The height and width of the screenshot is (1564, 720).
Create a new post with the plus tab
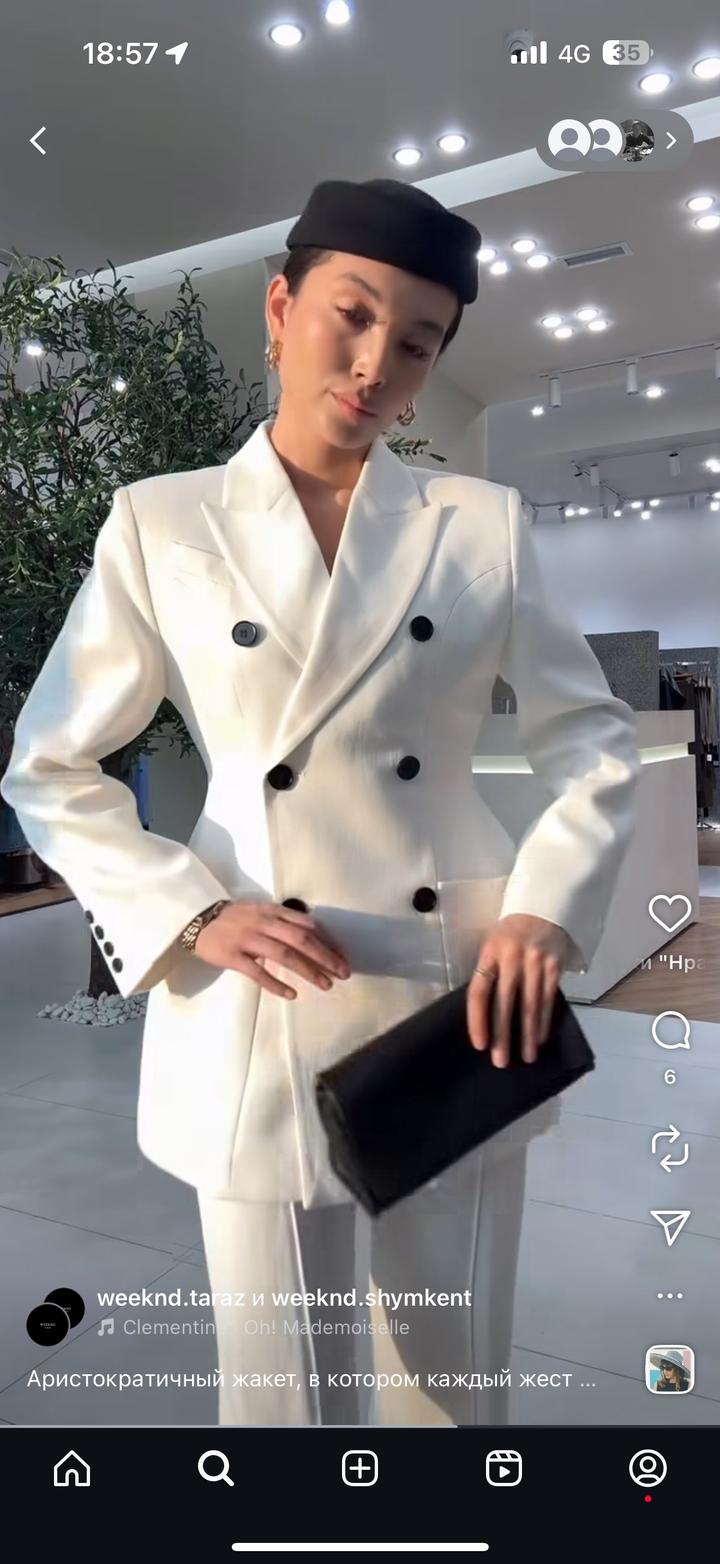360,1468
